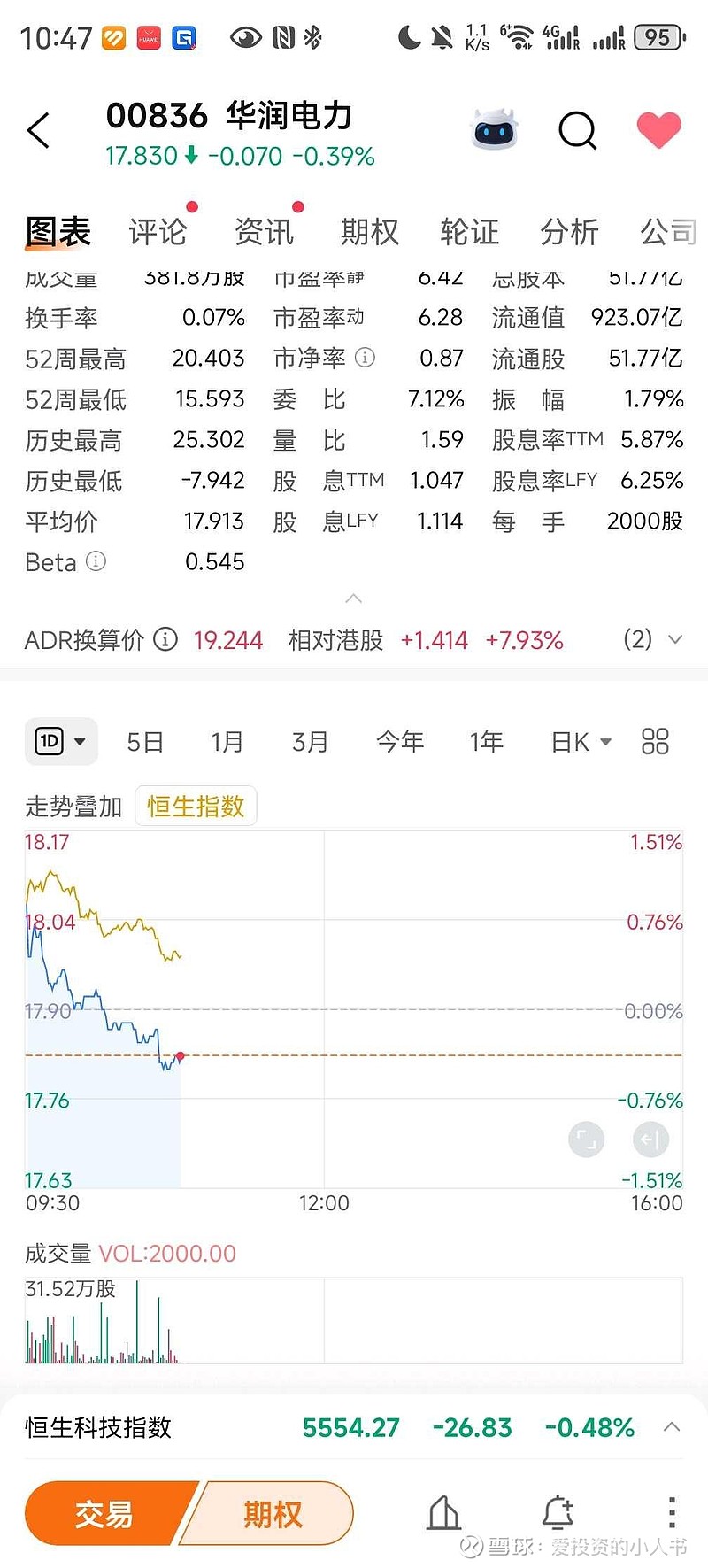Tap the 恒生指数 overlay chip

tap(196, 806)
